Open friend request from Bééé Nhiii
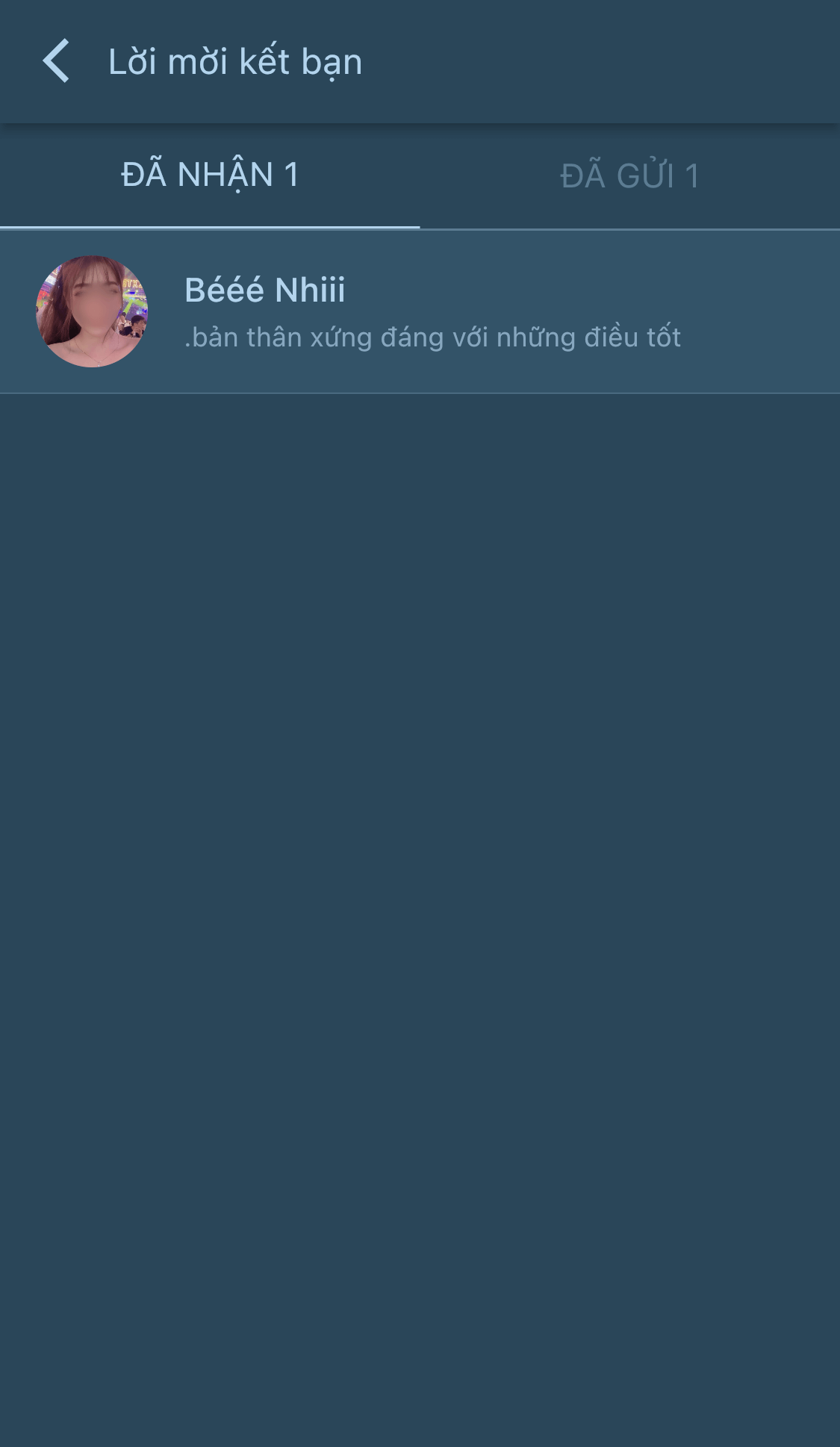 418,311
